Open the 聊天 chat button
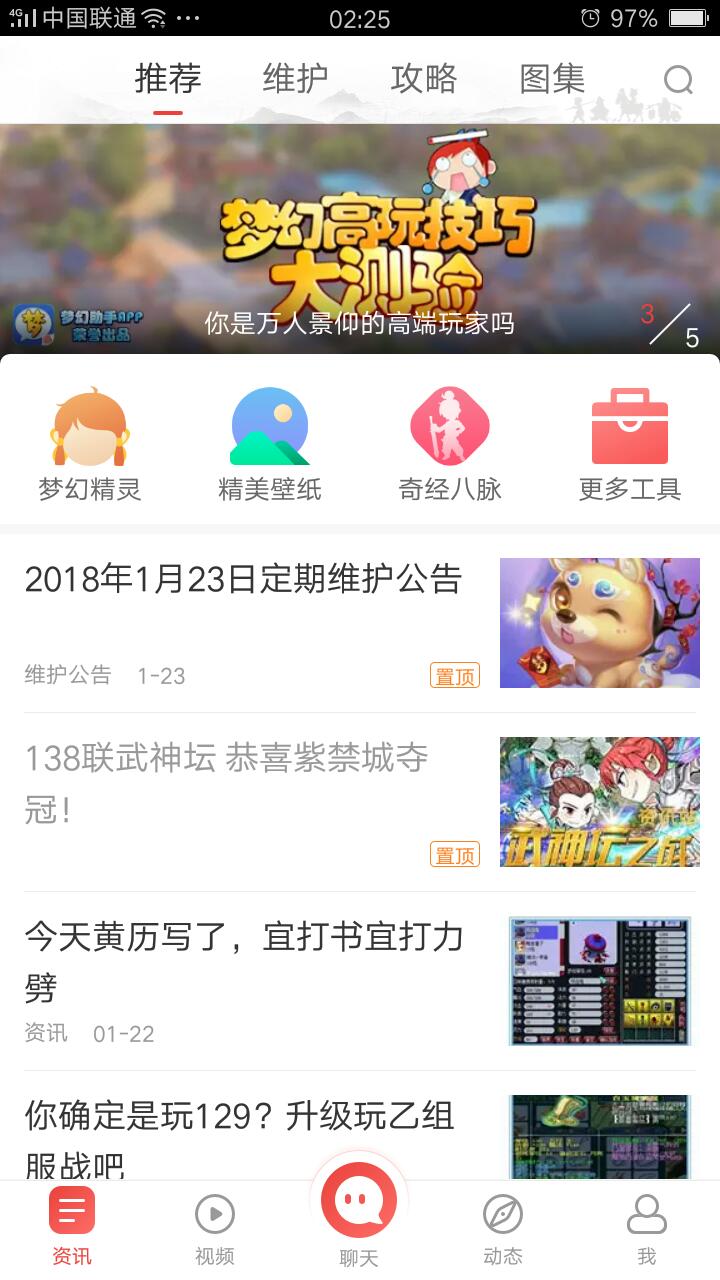The width and height of the screenshot is (720, 1280). (x=358, y=1215)
